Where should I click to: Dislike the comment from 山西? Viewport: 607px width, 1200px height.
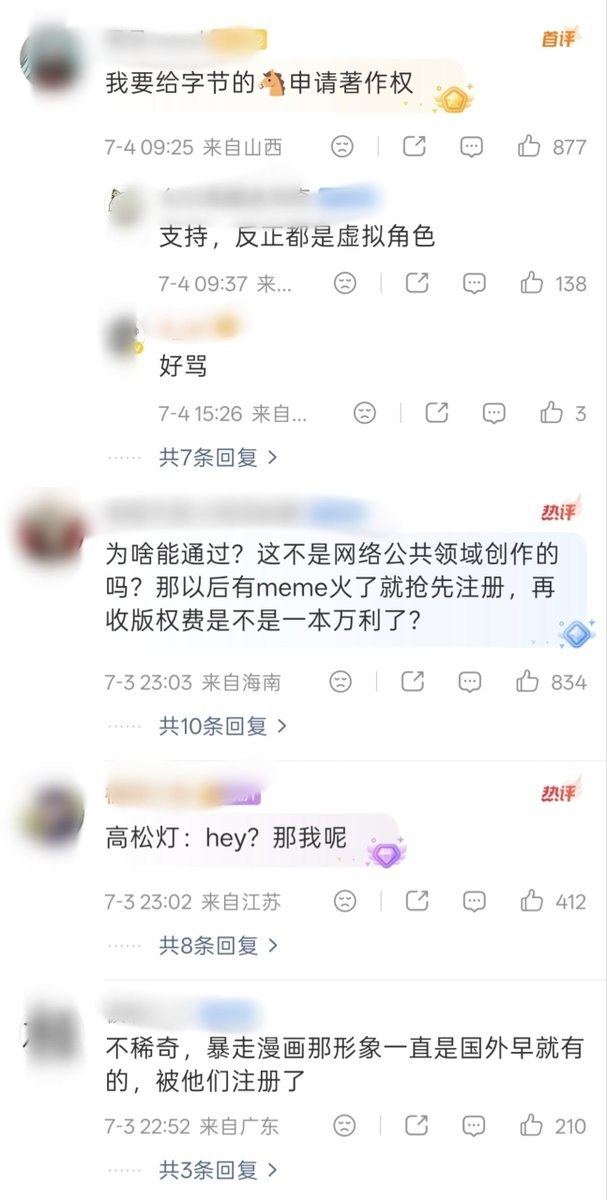(x=342, y=147)
